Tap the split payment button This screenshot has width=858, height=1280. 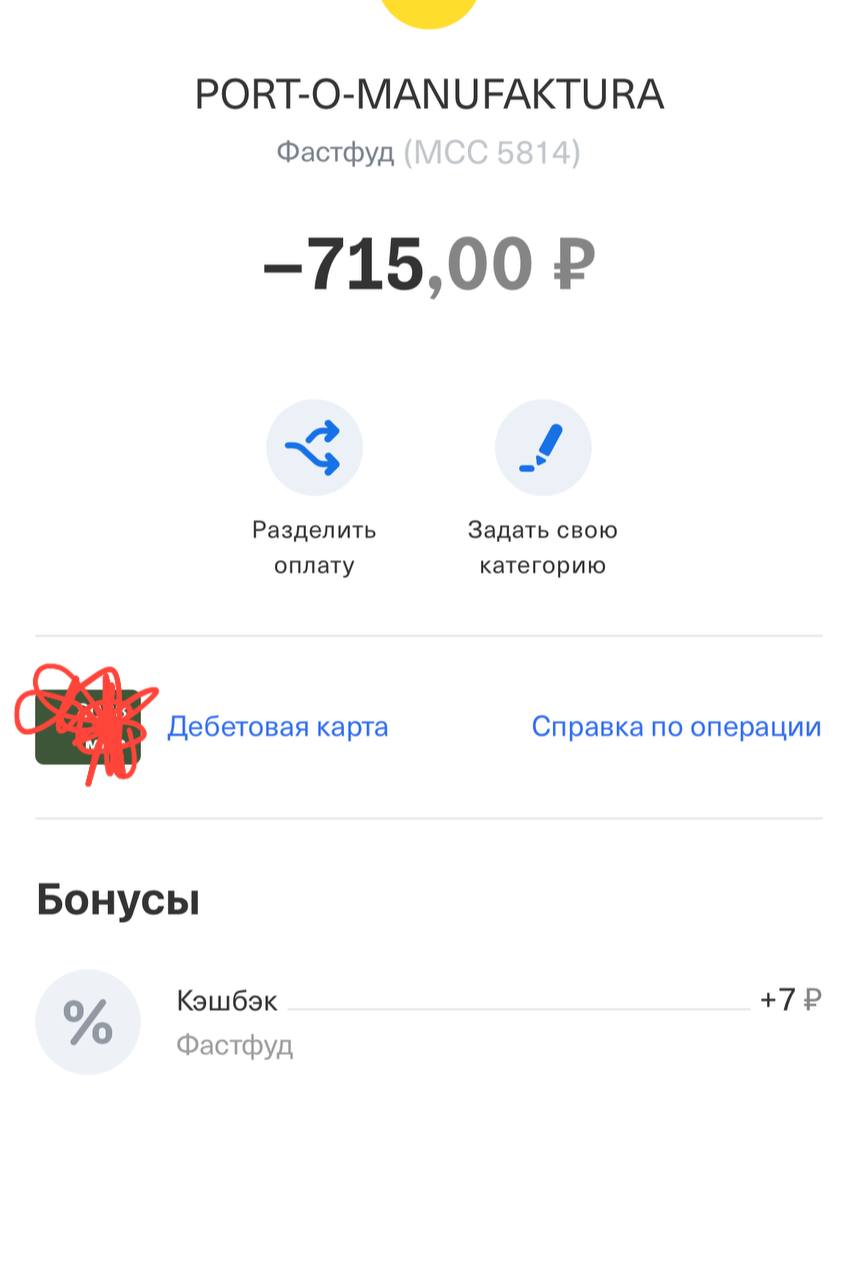pos(314,448)
